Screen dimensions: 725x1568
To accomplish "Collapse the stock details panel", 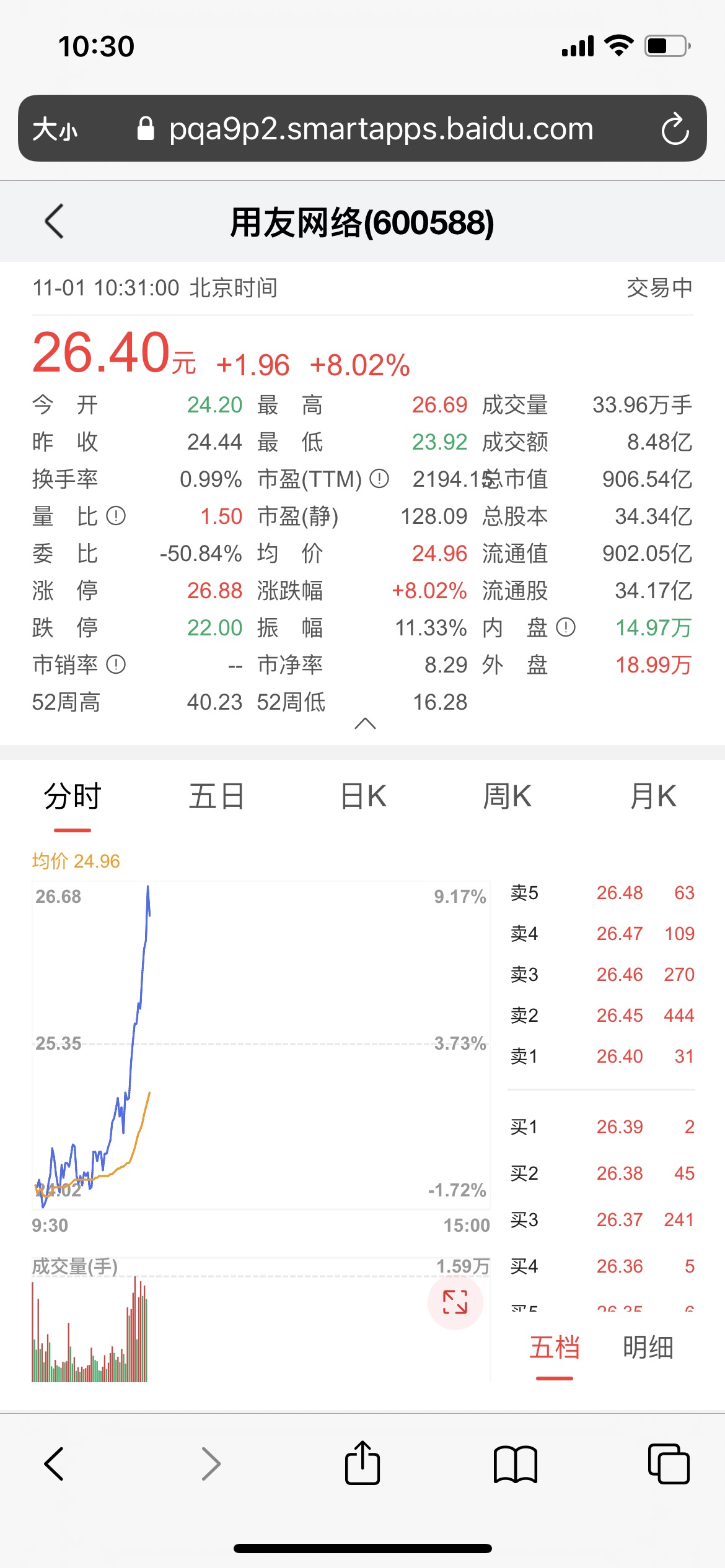I will tap(365, 723).
